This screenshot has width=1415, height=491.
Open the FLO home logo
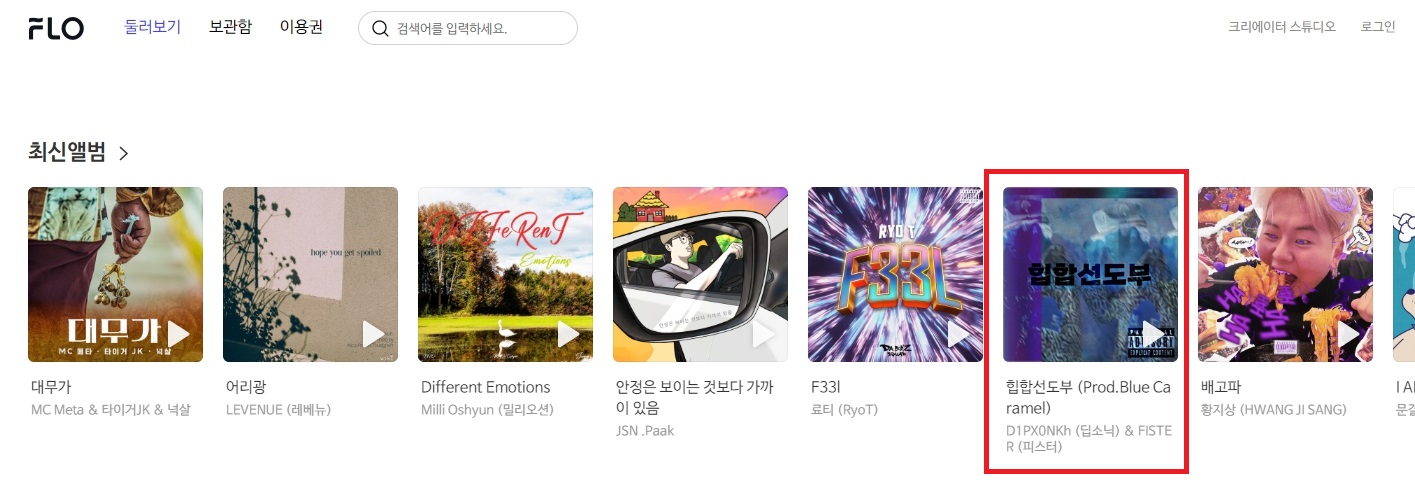(x=56, y=28)
